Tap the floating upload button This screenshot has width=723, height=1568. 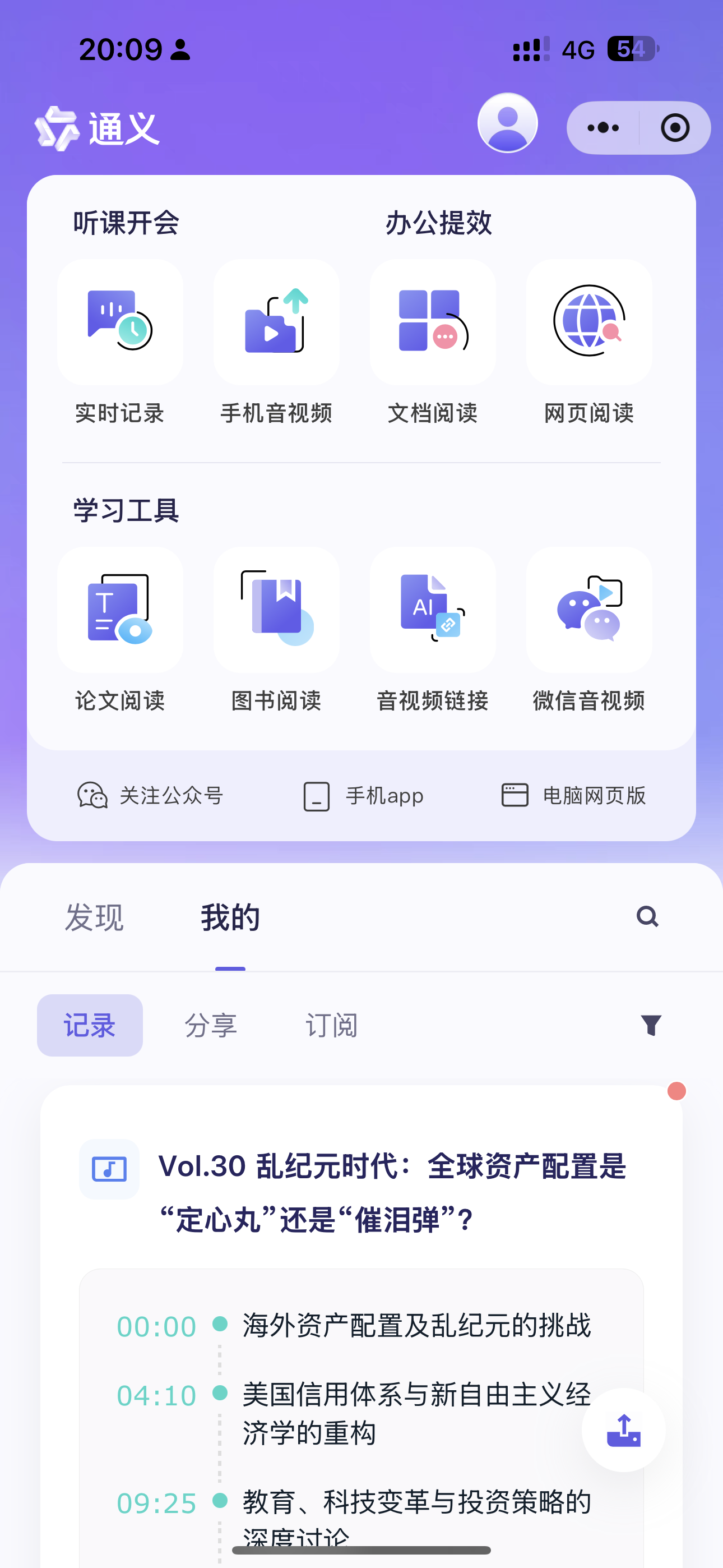[623, 1431]
